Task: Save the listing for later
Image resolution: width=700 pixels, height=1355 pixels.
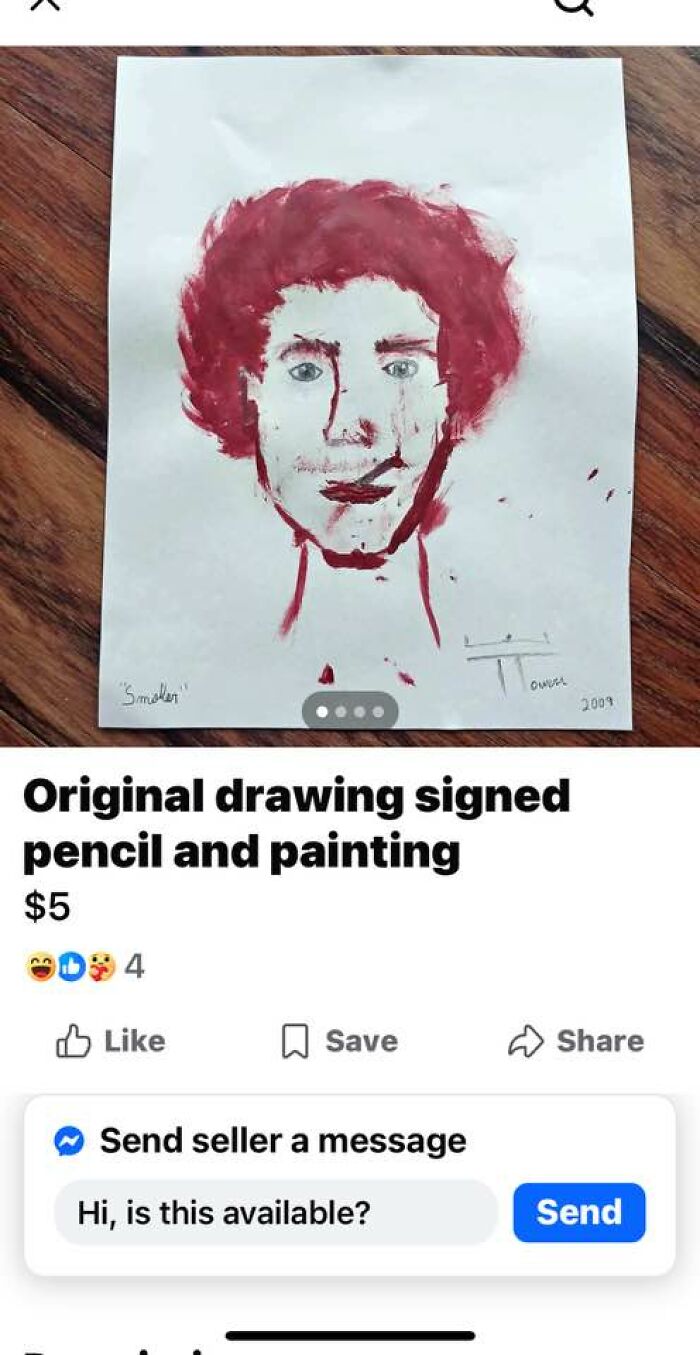Action: (x=338, y=1041)
